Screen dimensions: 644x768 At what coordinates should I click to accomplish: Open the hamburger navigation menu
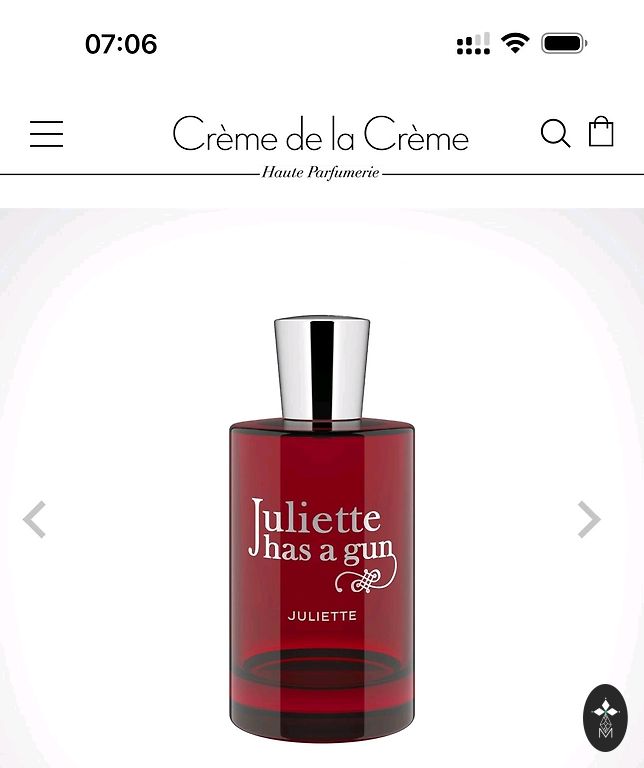tap(46, 134)
